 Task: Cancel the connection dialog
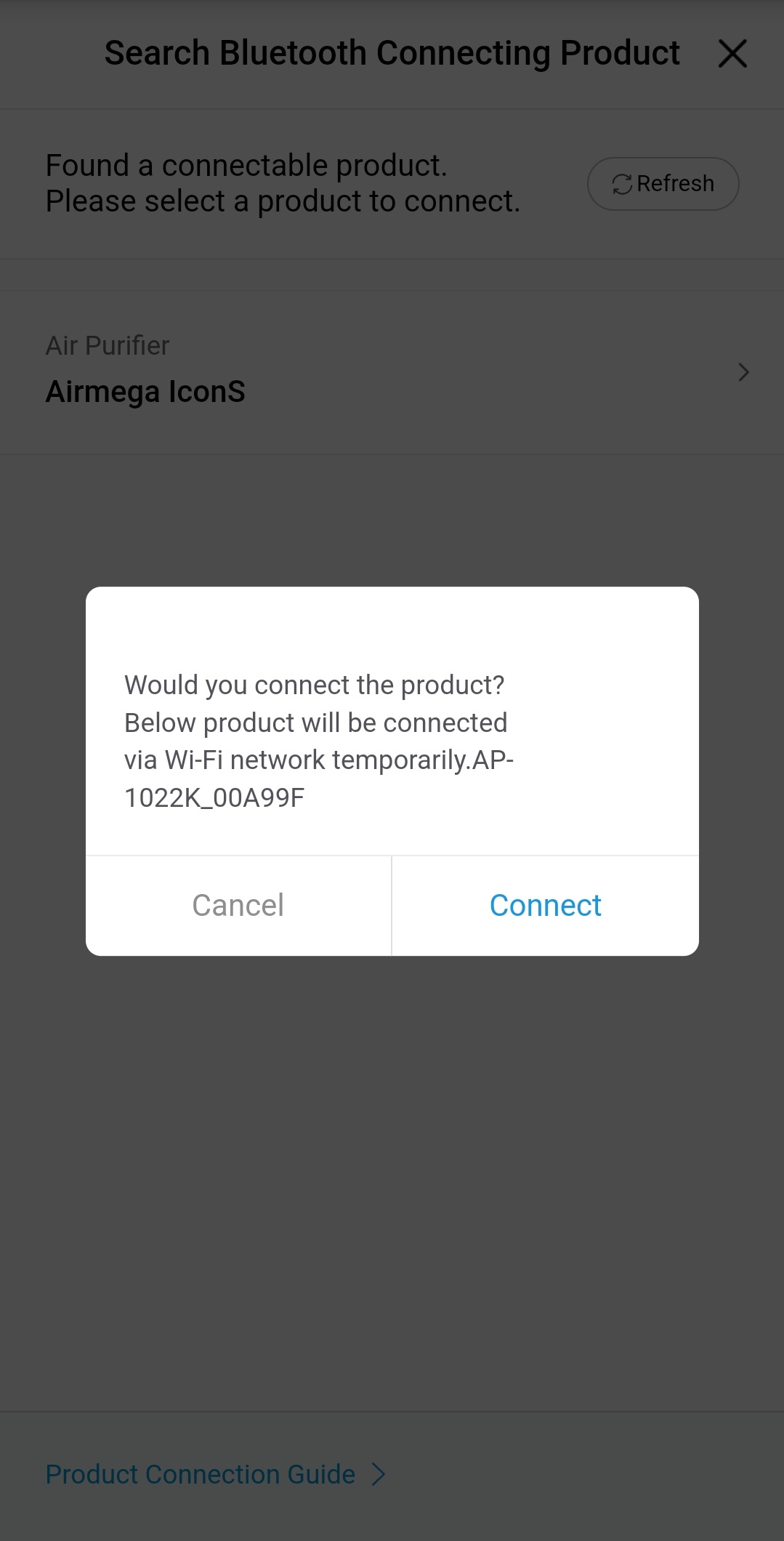[x=238, y=905]
